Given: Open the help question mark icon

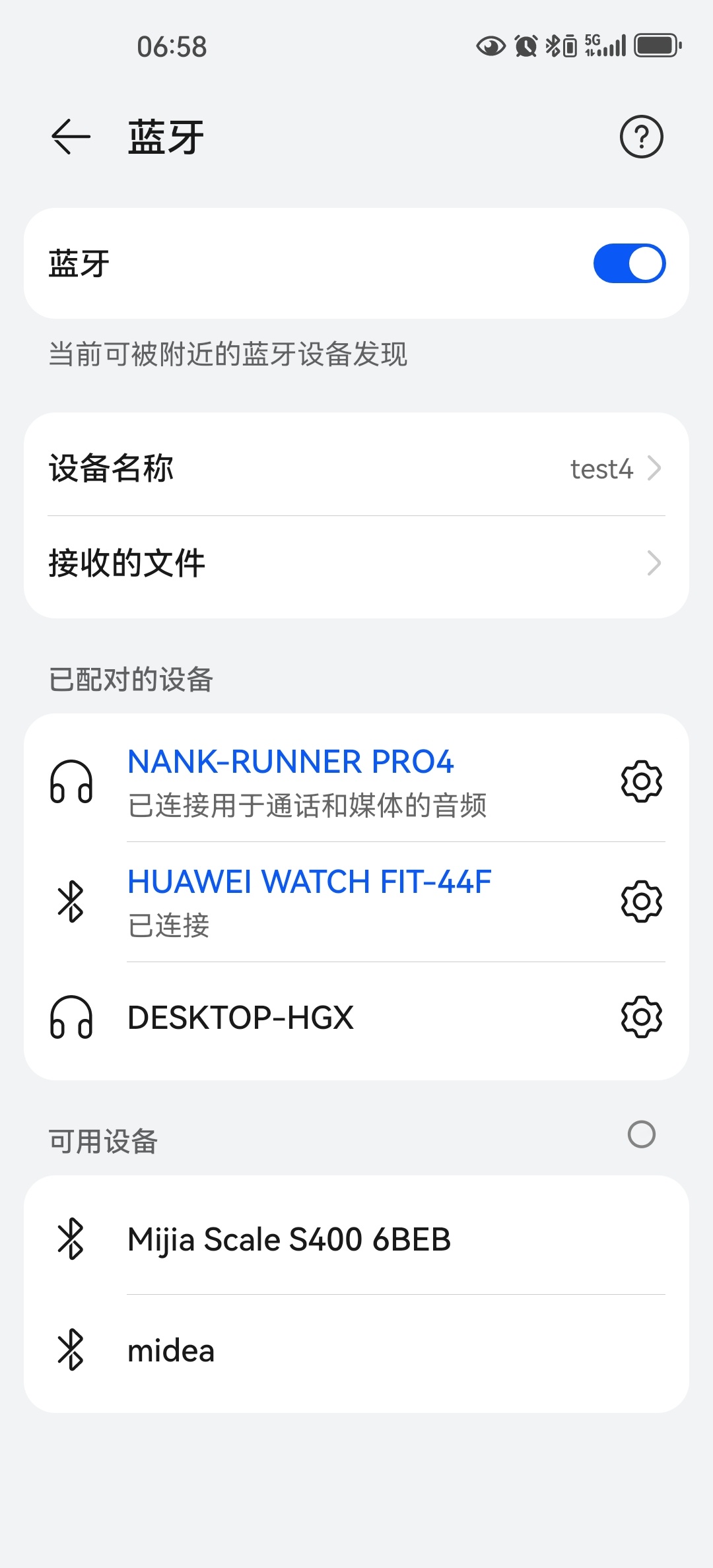Looking at the screenshot, I should pos(641,137).
